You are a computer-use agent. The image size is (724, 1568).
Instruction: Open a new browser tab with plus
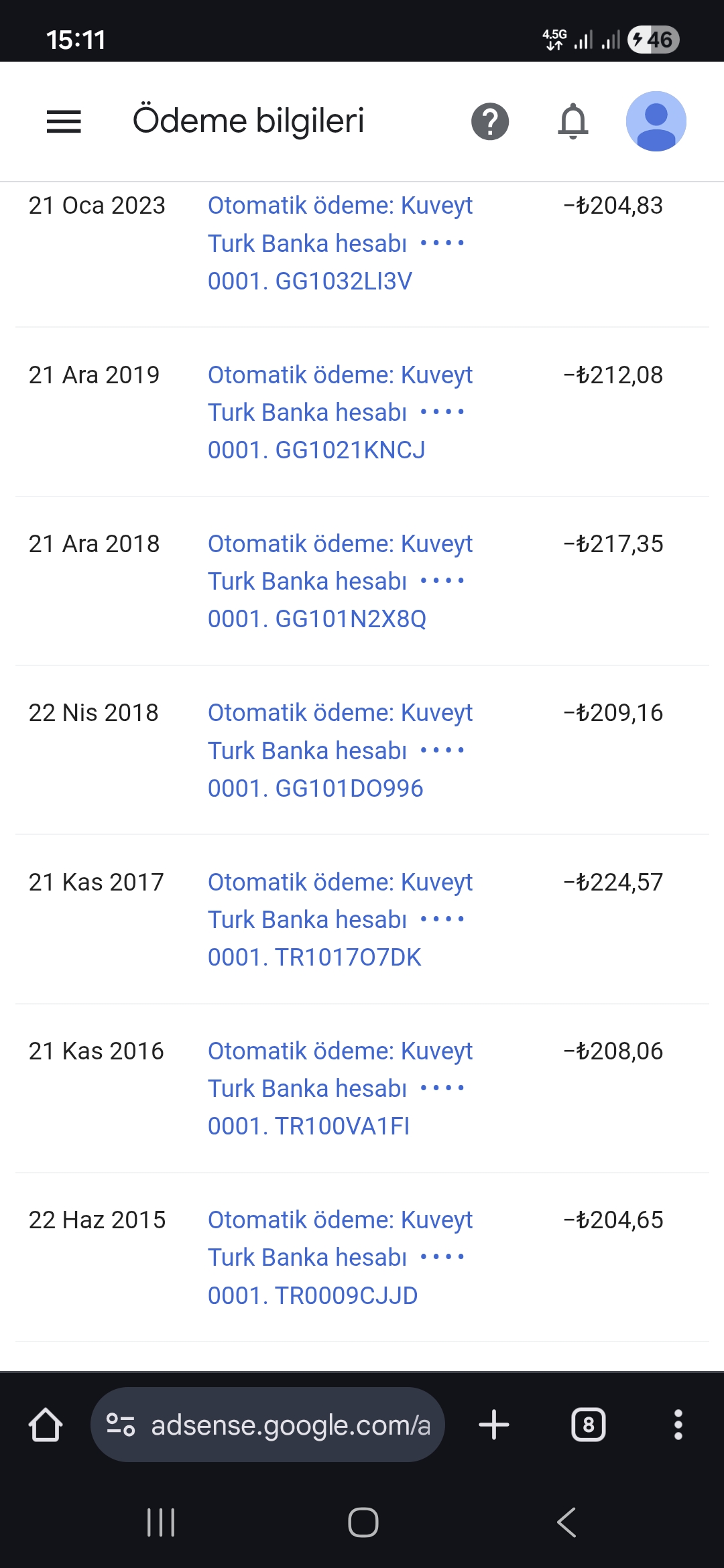pos(494,1425)
